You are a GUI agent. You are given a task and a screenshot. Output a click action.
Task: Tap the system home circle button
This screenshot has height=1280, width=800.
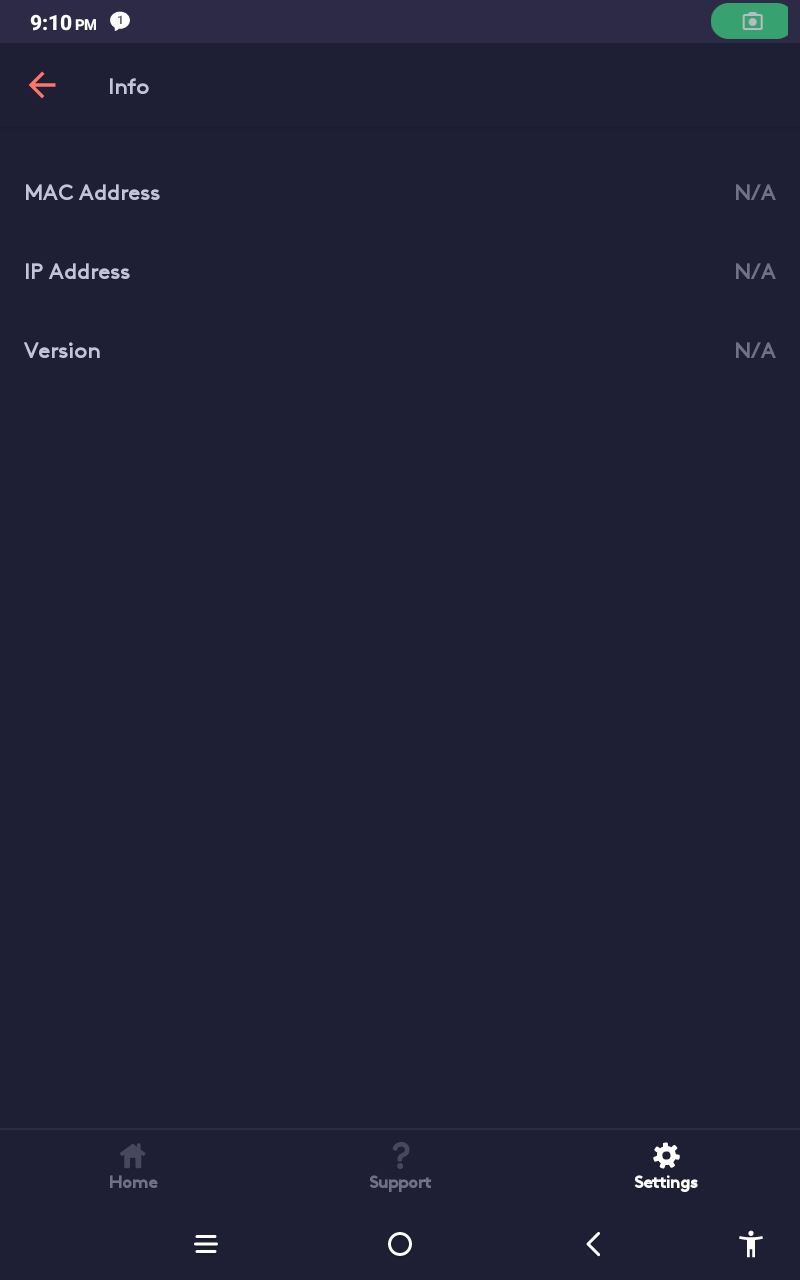(x=400, y=1244)
